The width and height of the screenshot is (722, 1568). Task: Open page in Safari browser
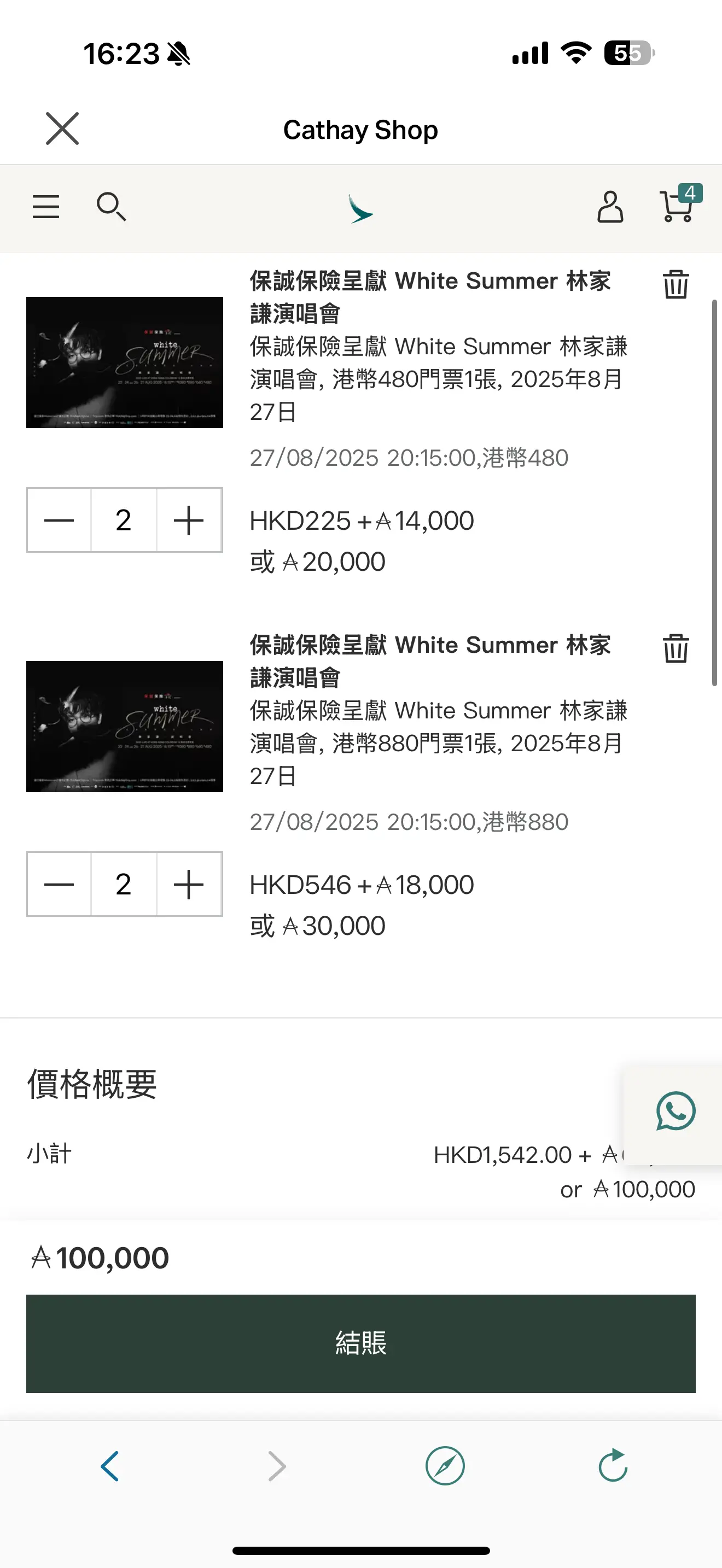(445, 1466)
